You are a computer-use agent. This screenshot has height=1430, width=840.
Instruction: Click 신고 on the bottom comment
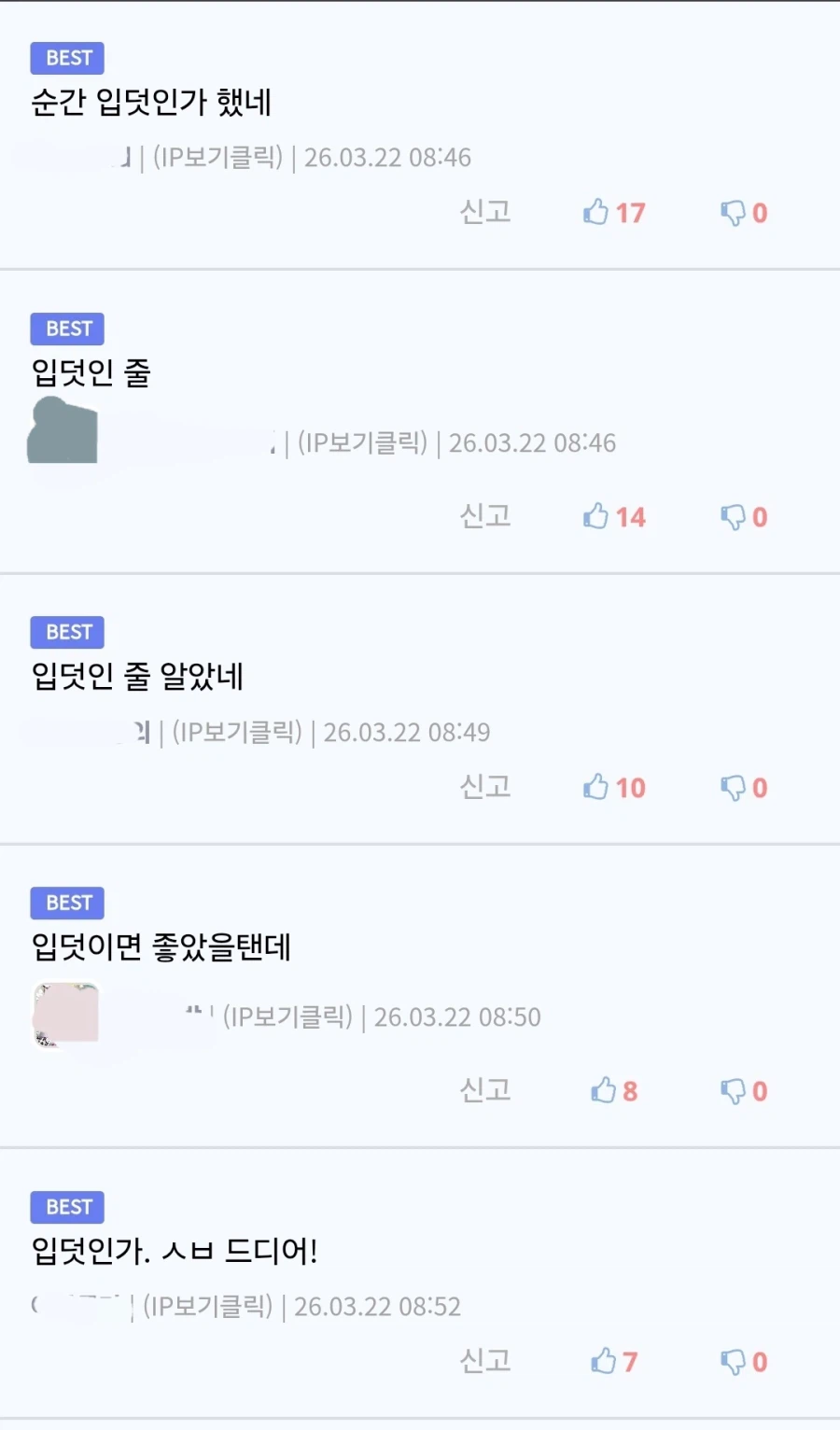click(486, 1361)
